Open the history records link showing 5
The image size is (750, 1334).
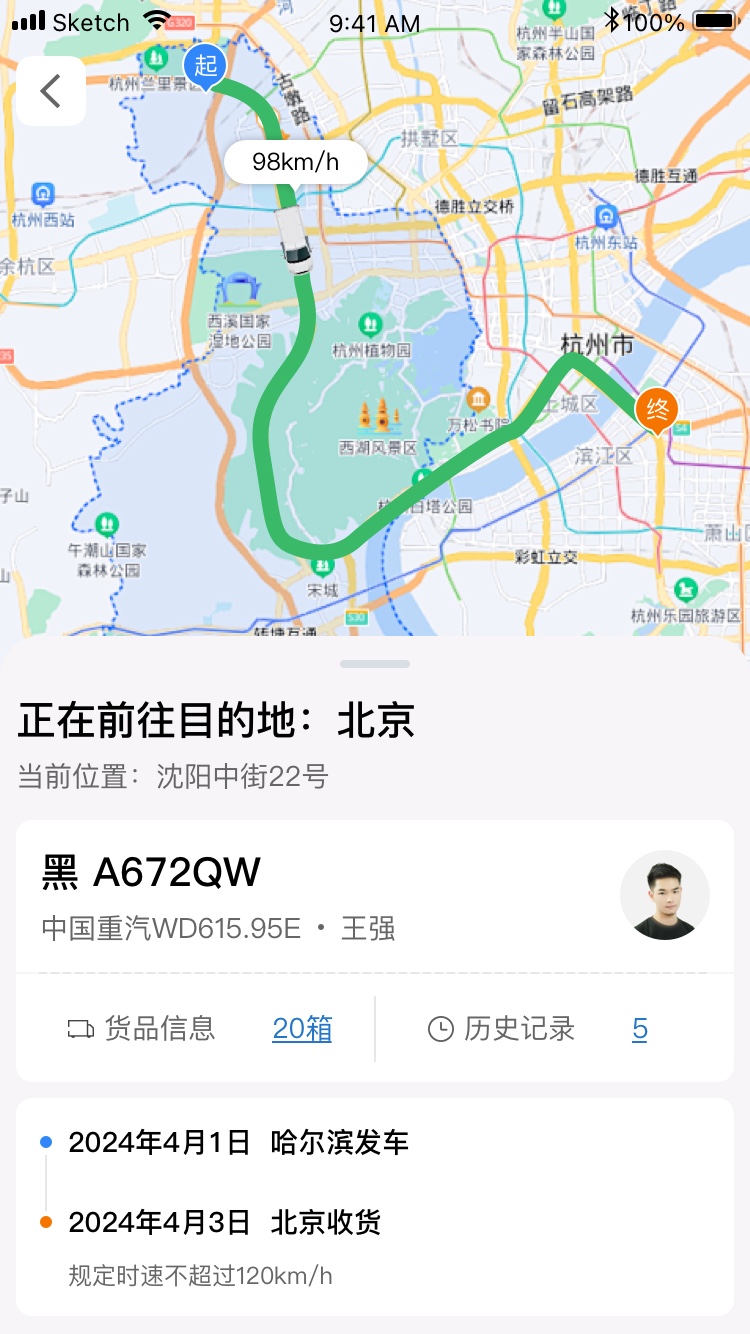coord(640,1028)
